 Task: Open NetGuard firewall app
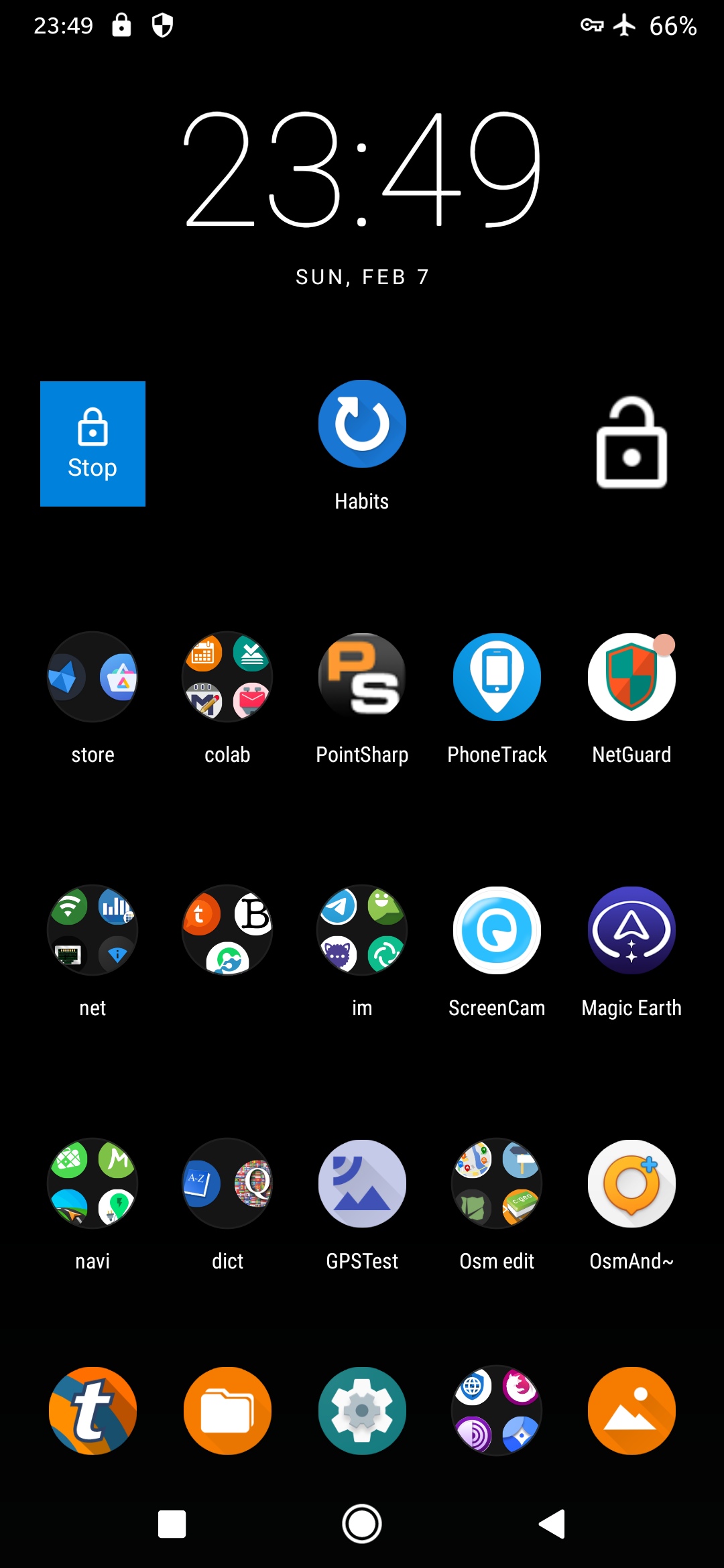coord(631,677)
